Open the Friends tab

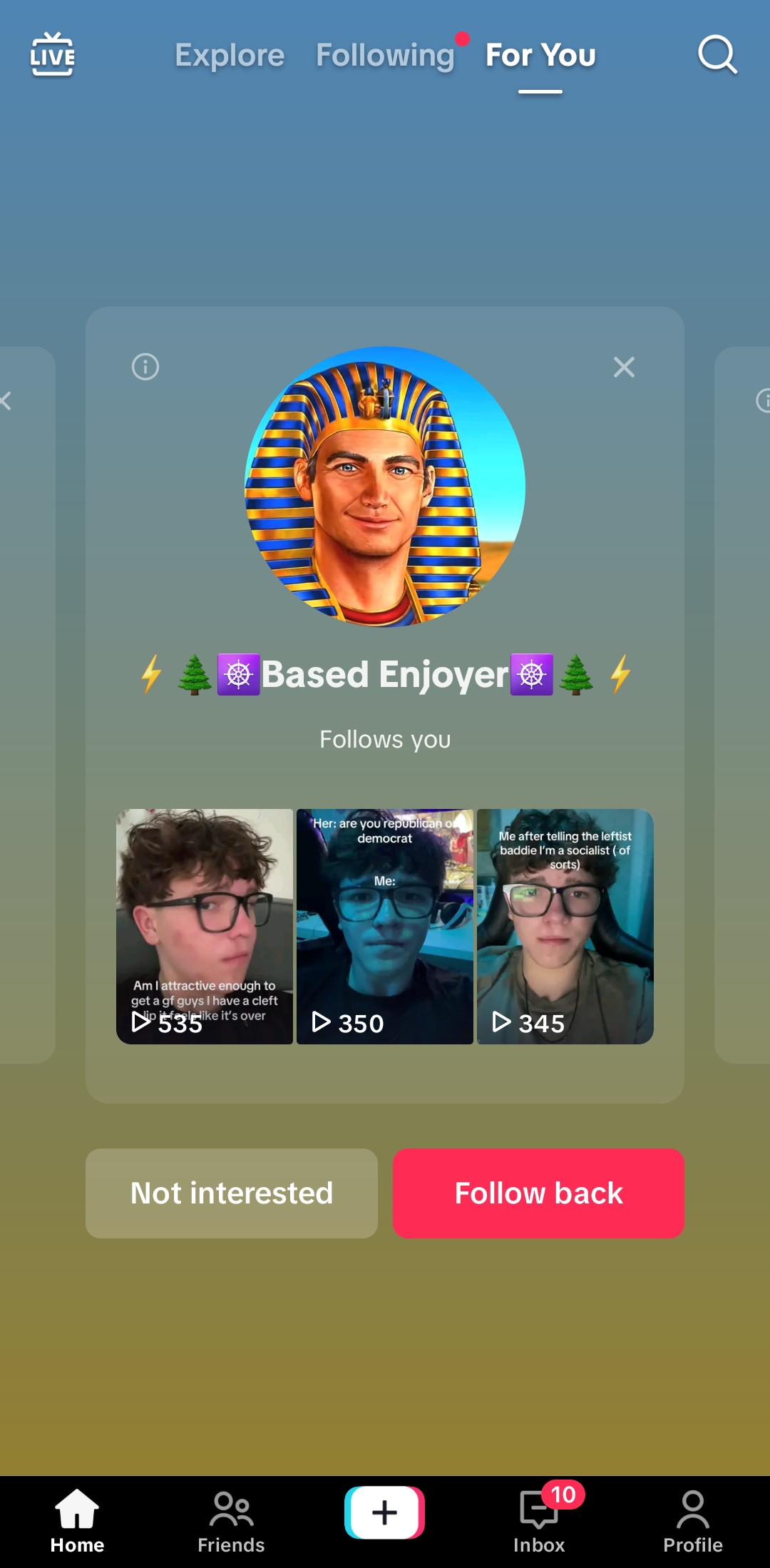click(x=231, y=1521)
